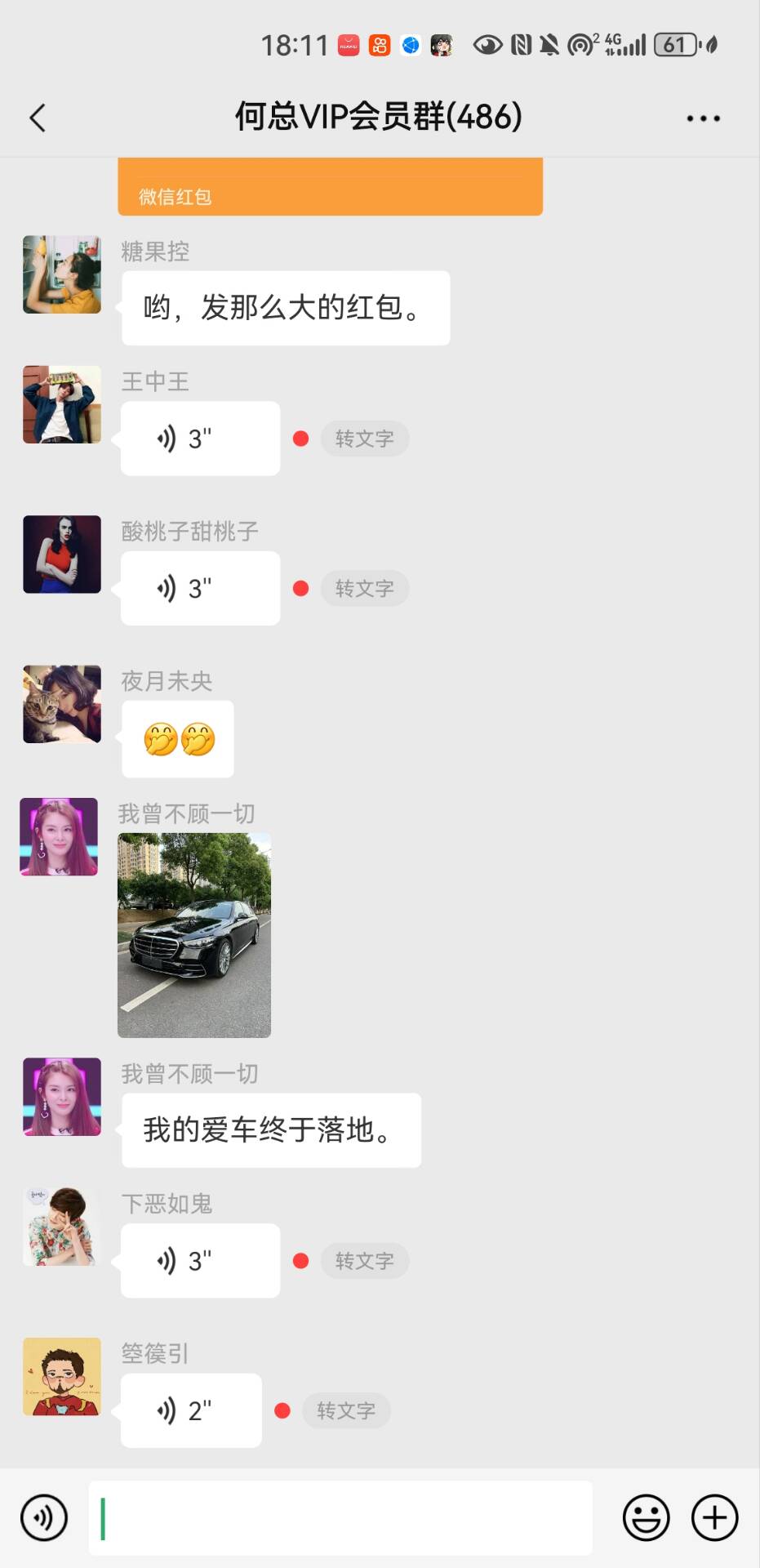This screenshot has height=1568, width=760.
Task: Open the group chat overflow menu
Action: click(x=703, y=118)
